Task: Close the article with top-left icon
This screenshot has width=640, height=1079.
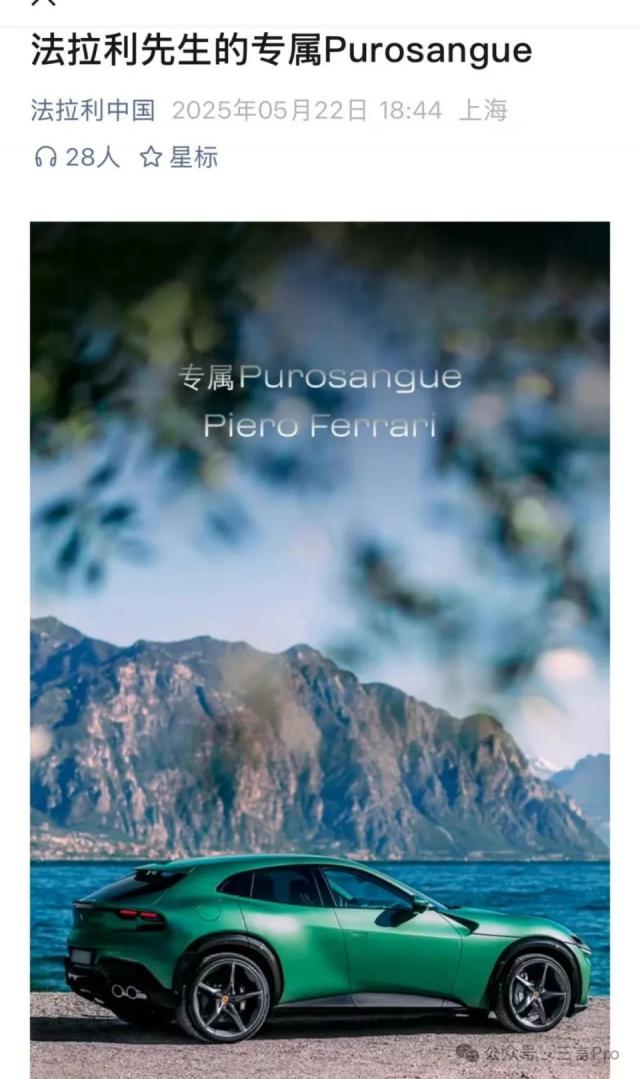Action: [x=42, y=4]
